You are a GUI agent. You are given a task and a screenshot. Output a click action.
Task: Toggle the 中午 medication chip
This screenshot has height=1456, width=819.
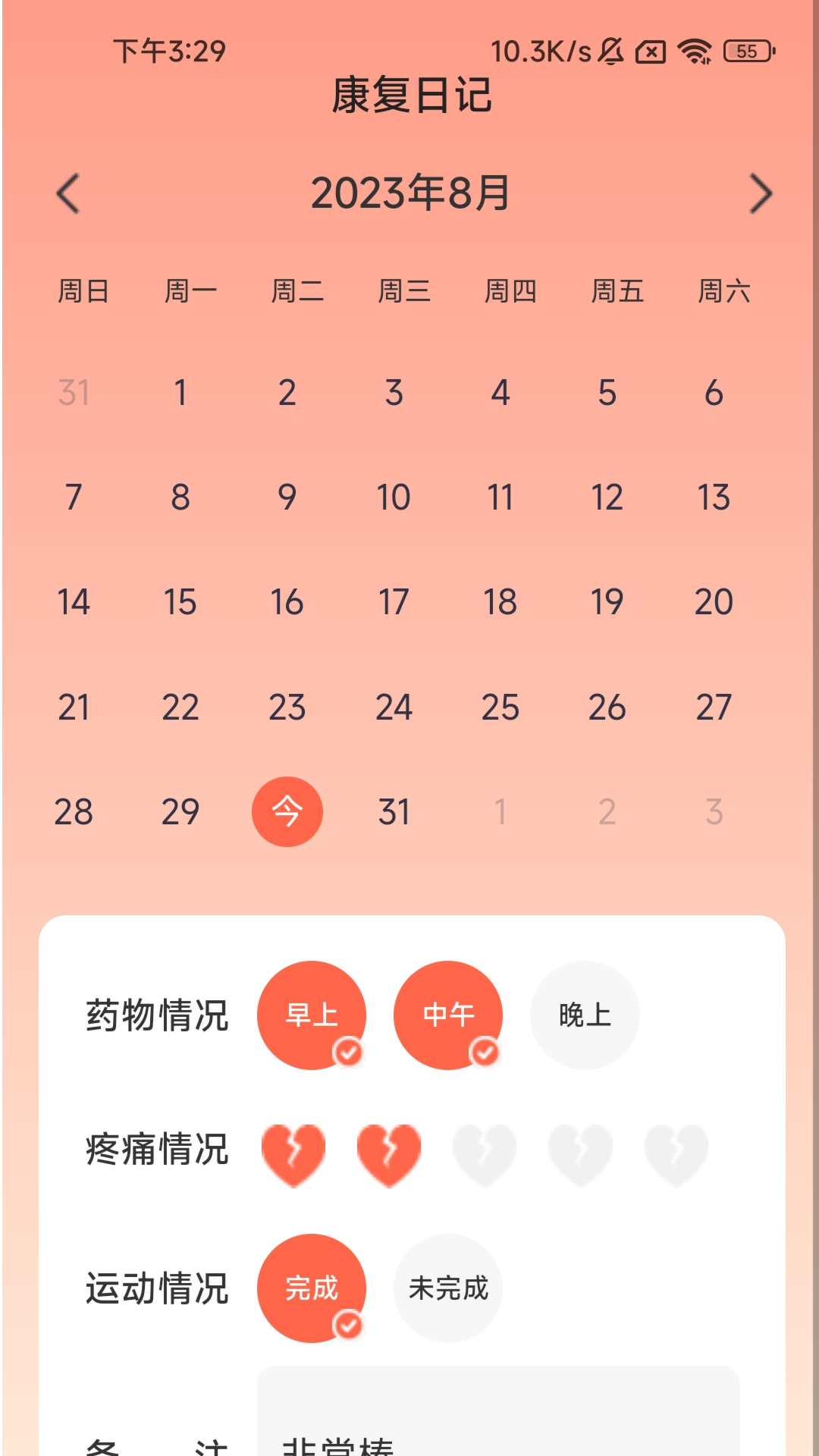click(448, 1015)
